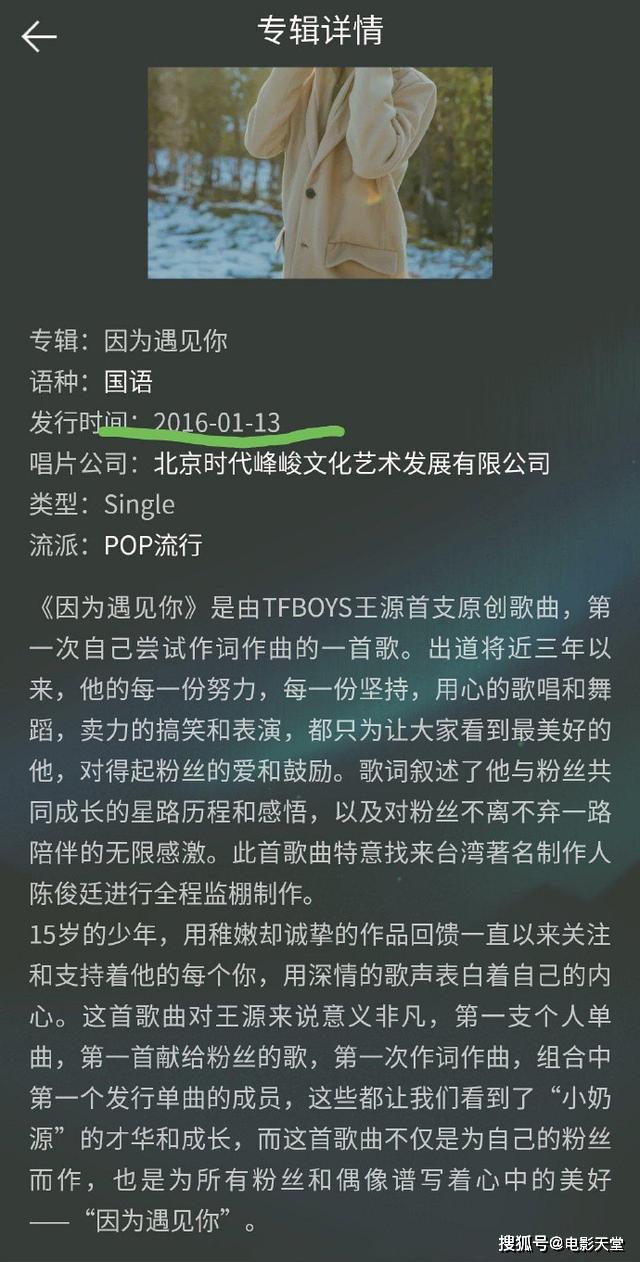This screenshot has width=640, height=1262.
Task: Go back from the album details page
Action: tap(39, 37)
